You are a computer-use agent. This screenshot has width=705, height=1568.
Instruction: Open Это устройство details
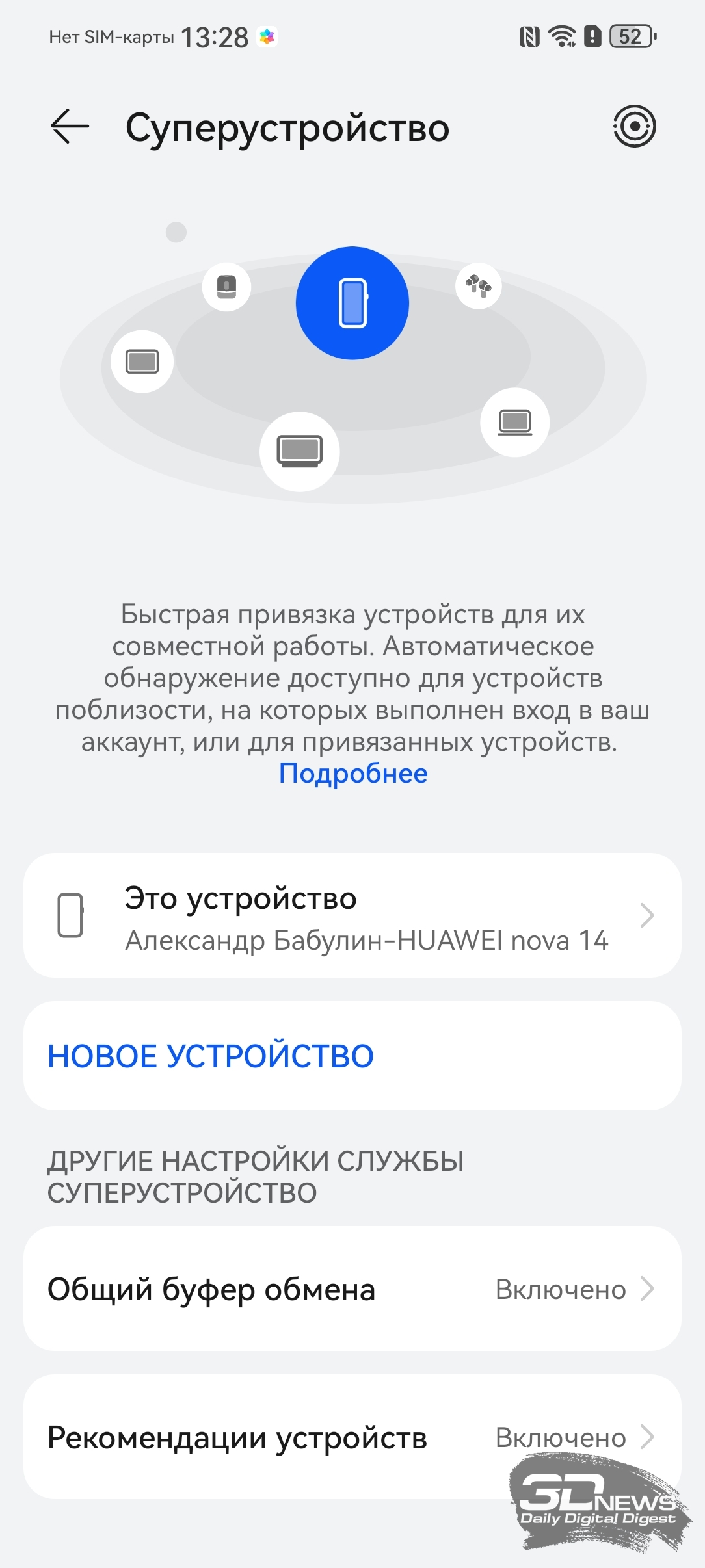pos(352,915)
